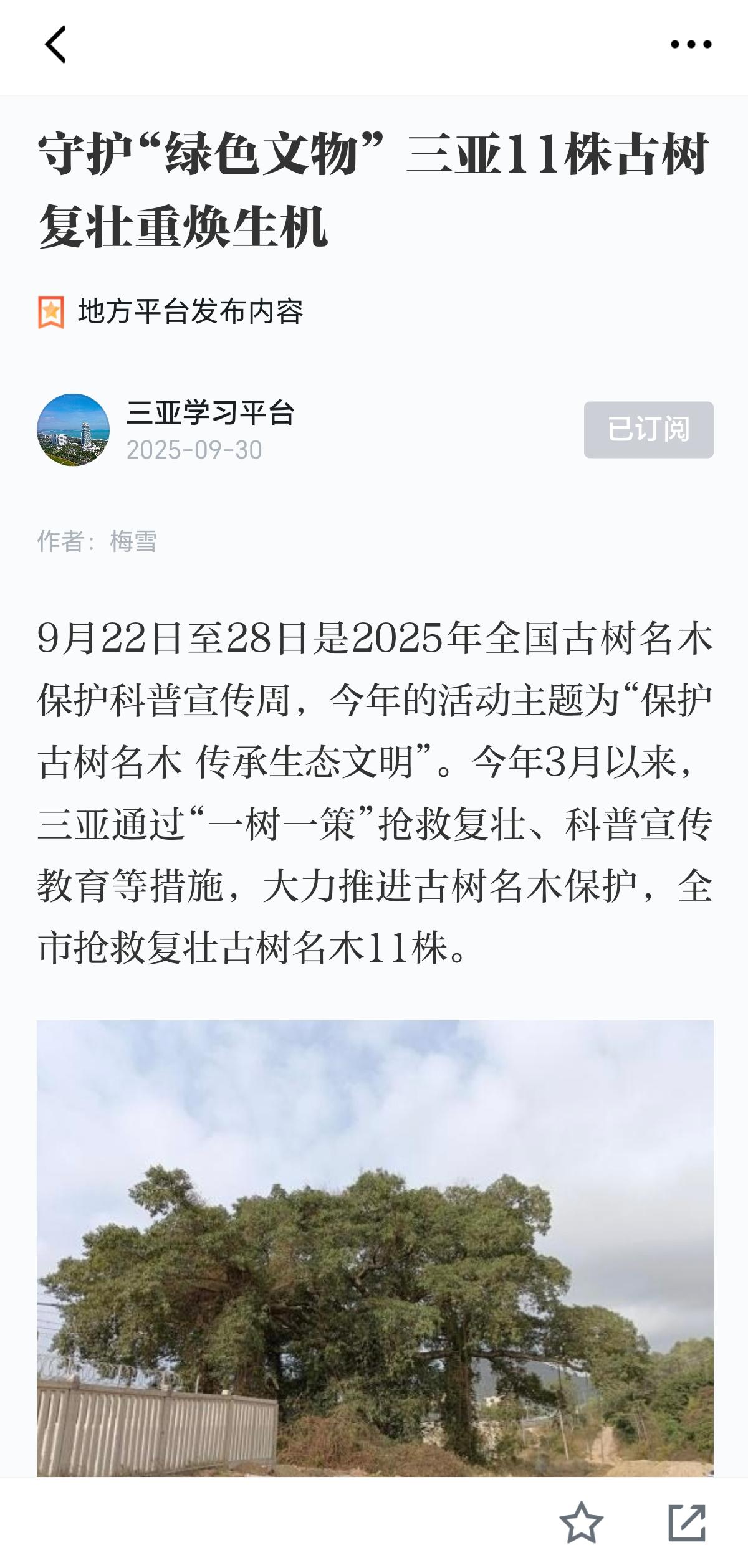The height and width of the screenshot is (1568, 748).
Task: Open 三亚学习平台 publisher name
Action: [211, 414]
